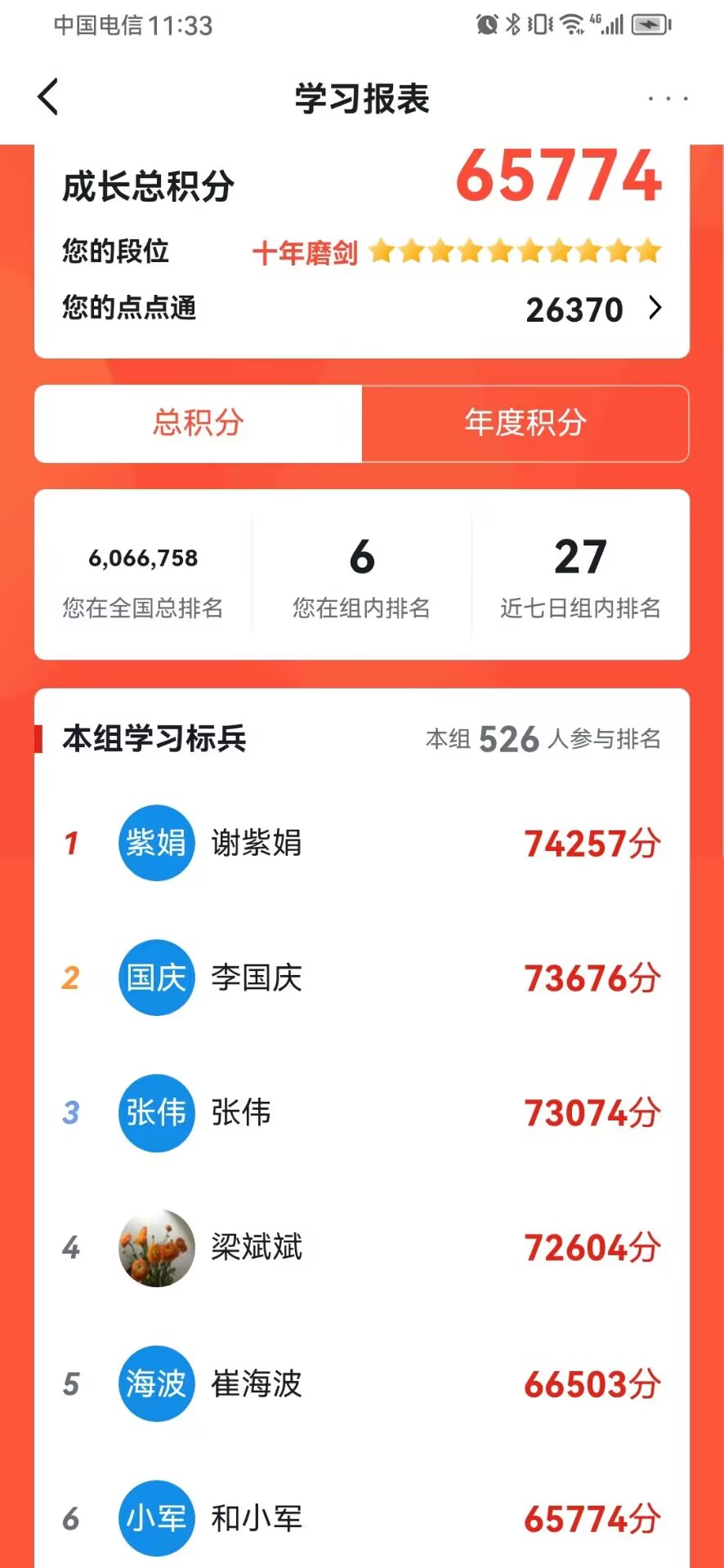Viewport: 724px width, 1568px height.
Task: Tap the national ranking number 6,066,758
Action: pos(144,557)
